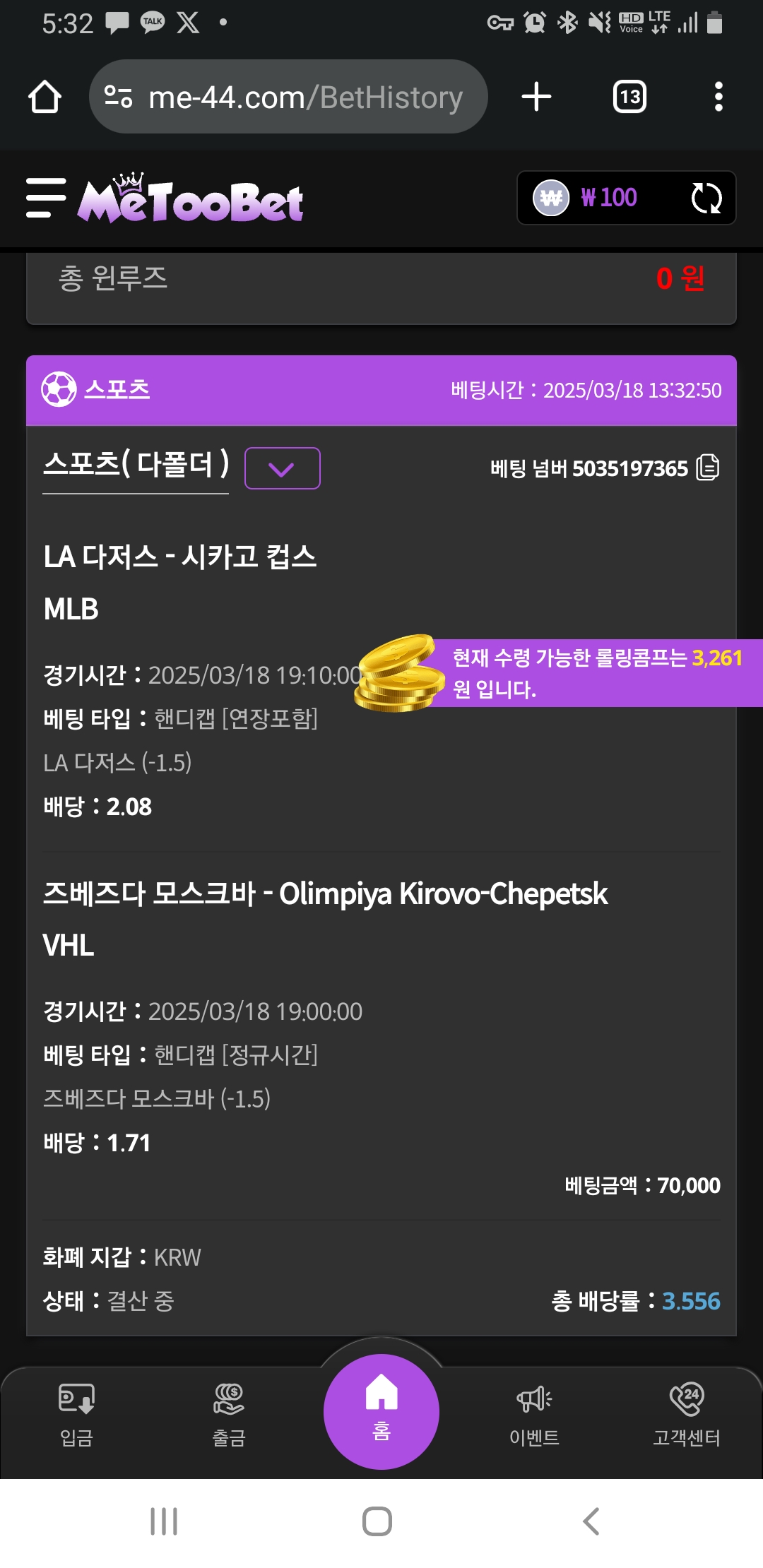The width and height of the screenshot is (763, 1568).
Task: Open the hamburger menu beside the MeTooBet logo
Action: pyautogui.click(x=45, y=198)
